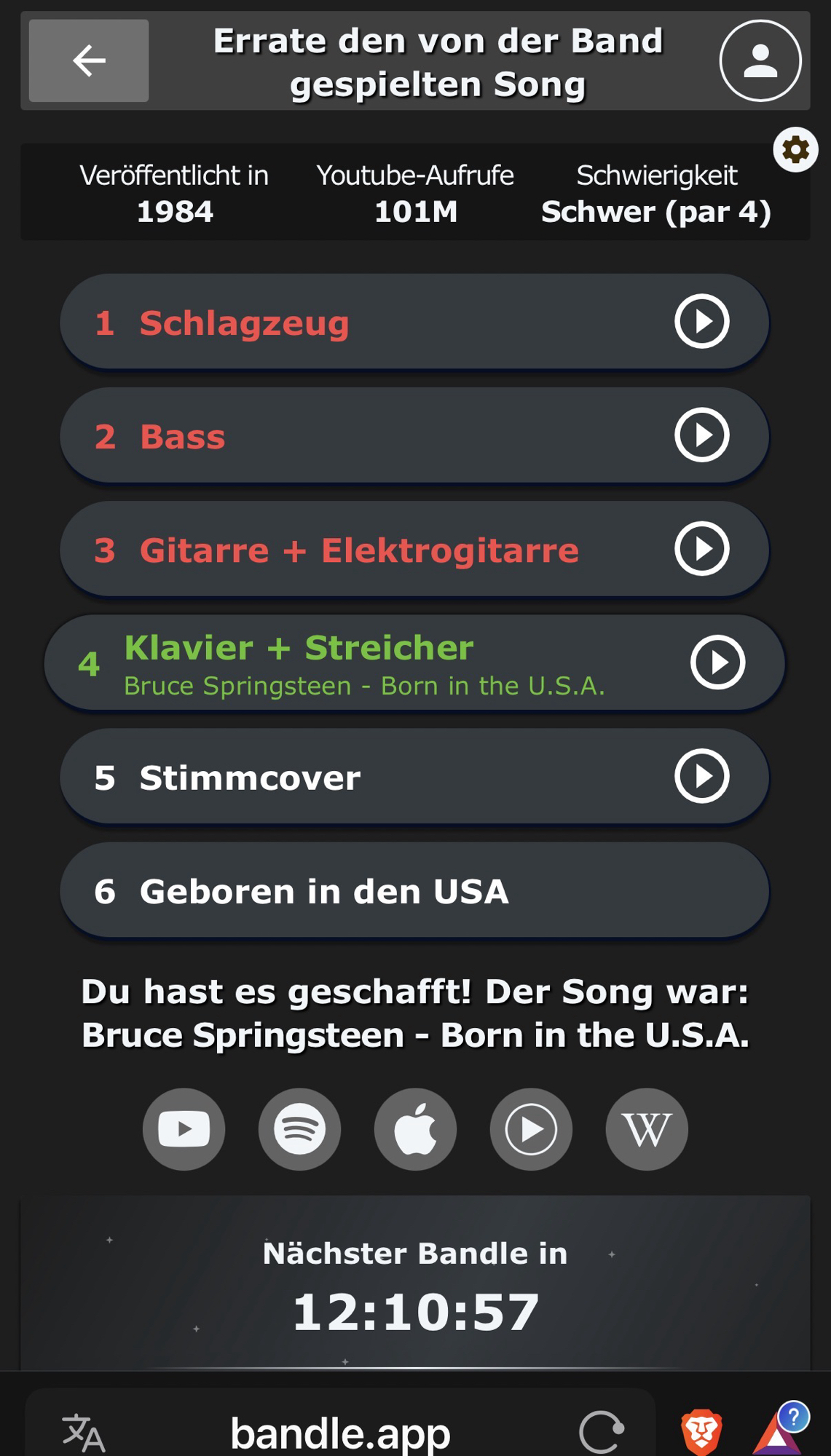The width and height of the screenshot is (831, 1456).
Task: Play the Klavier + Streicher track
Action: pos(717,662)
